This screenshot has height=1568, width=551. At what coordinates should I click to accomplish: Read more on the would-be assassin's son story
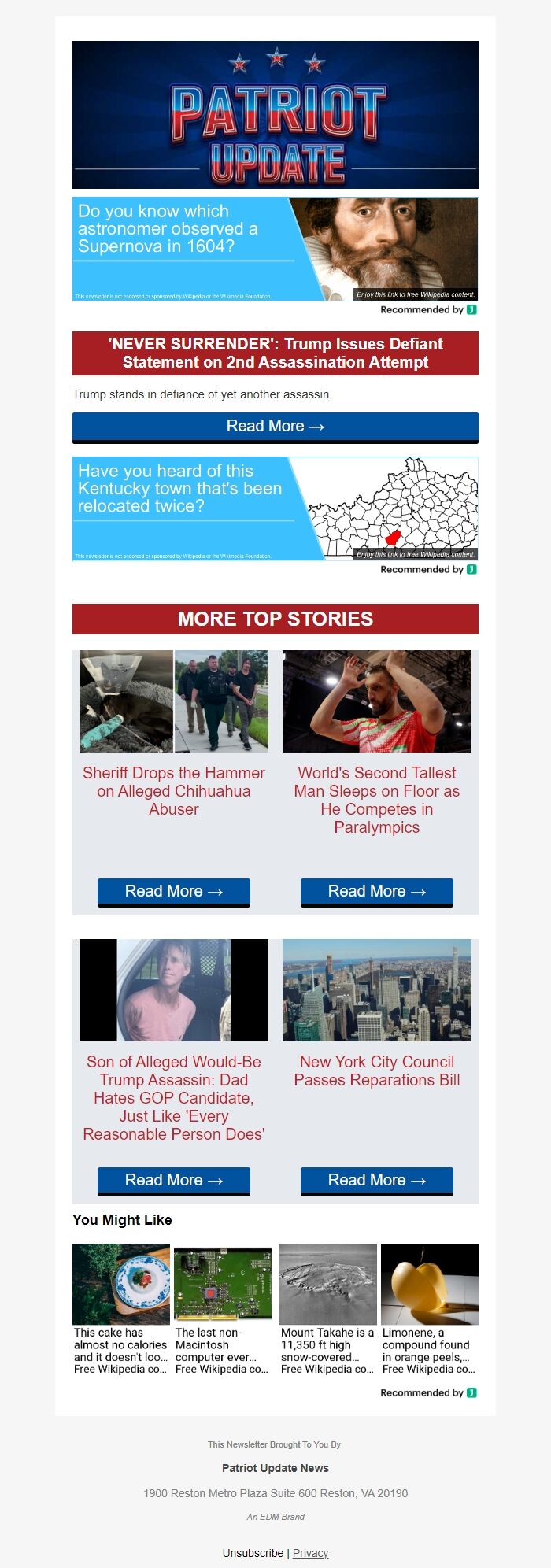(x=173, y=1181)
